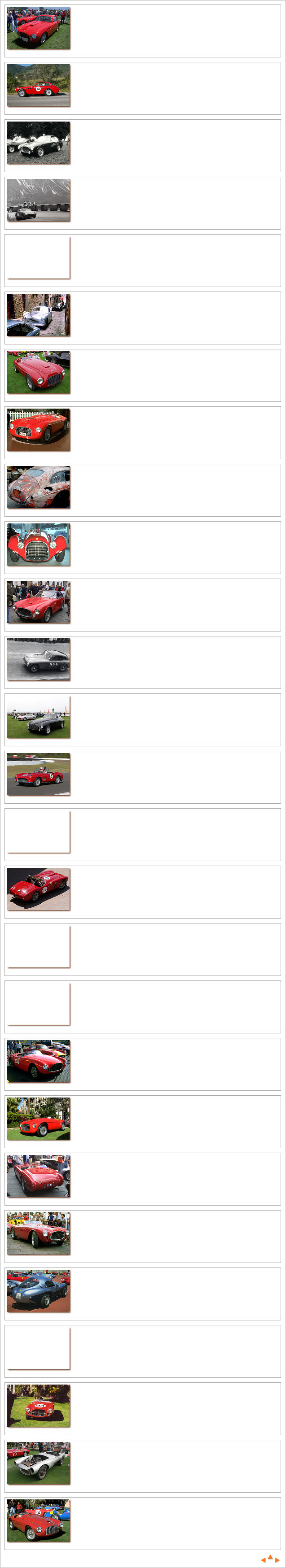Open the white open-top roadster thumbnail
The width and height of the screenshot is (286, 1568).
pos(39,1463)
